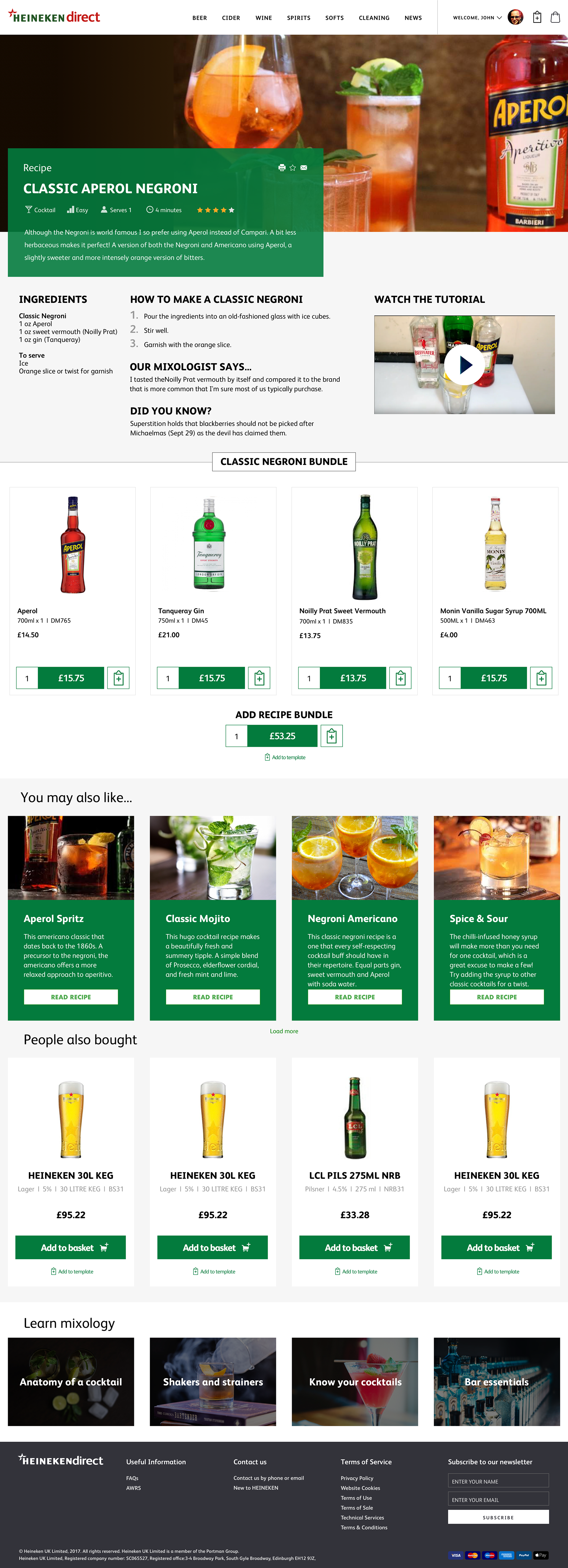Add Tanqueray Gin to basket
This screenshot has width=568, height=1568.
(212, 677)
